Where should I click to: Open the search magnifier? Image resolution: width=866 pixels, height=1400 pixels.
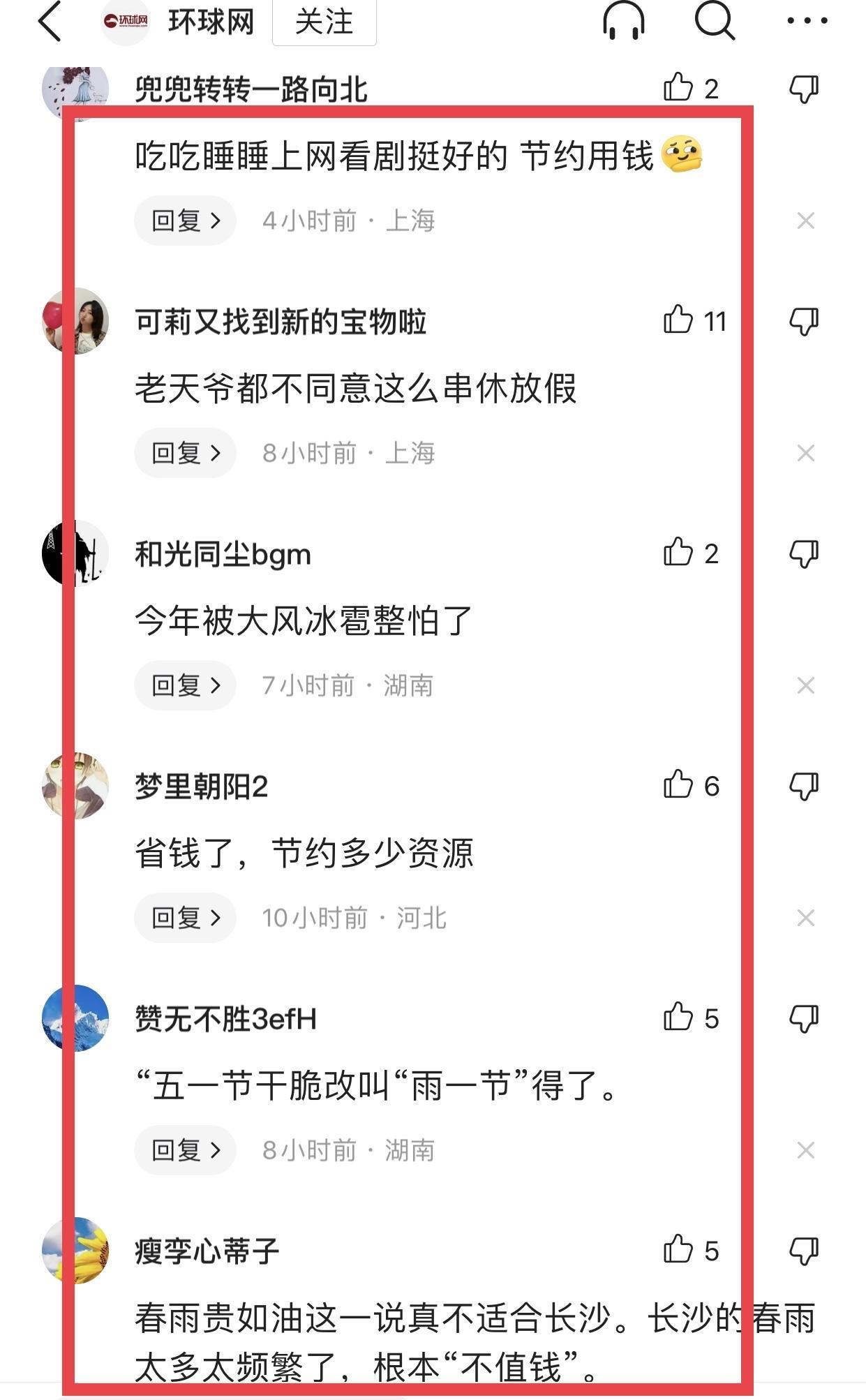pyautogui.click(x=715, y=21)
